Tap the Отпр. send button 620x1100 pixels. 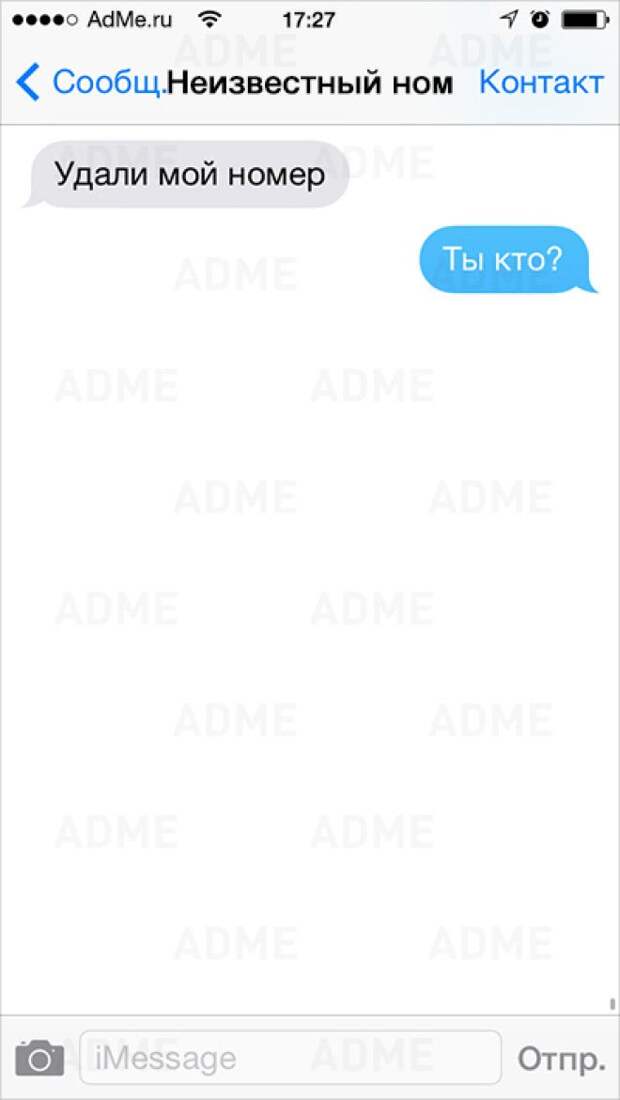561,1059
